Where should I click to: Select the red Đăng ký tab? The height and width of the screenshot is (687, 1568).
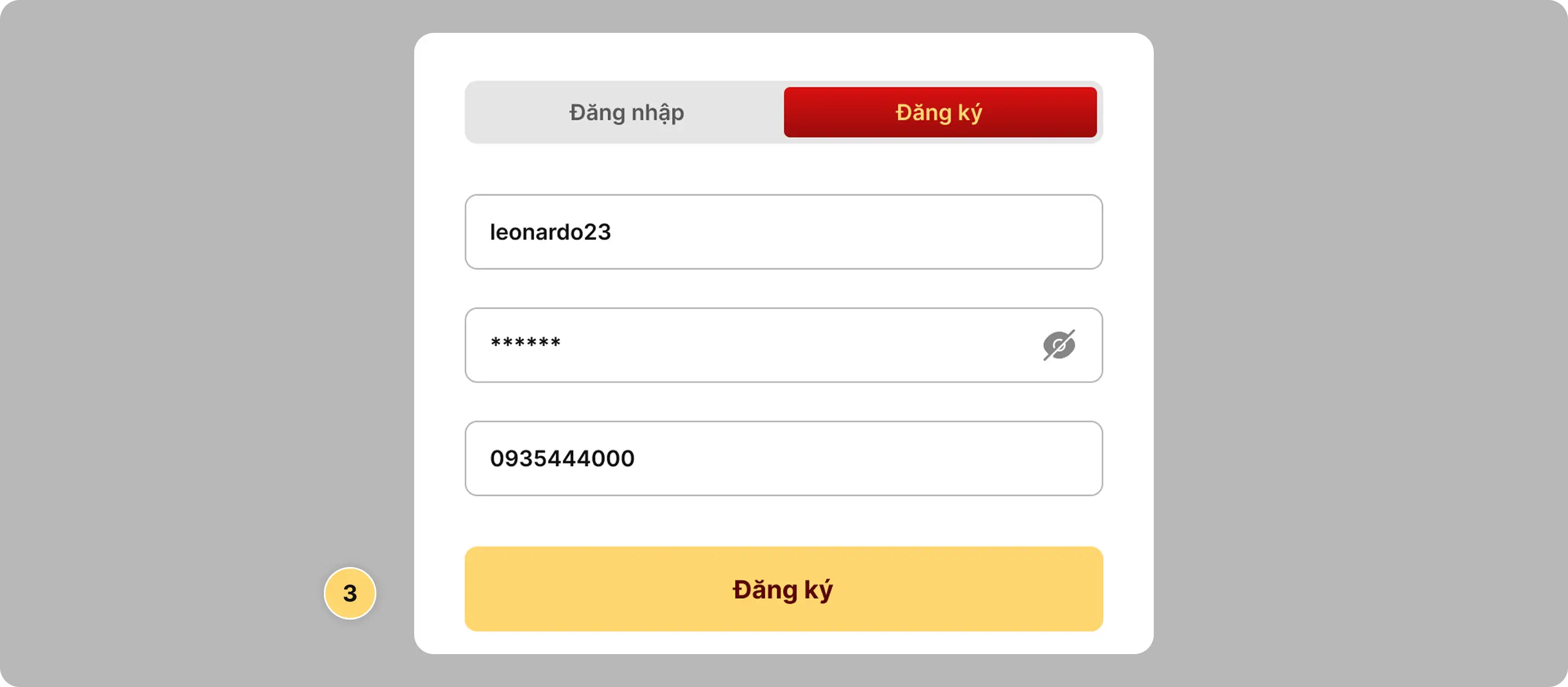[939, 112]
